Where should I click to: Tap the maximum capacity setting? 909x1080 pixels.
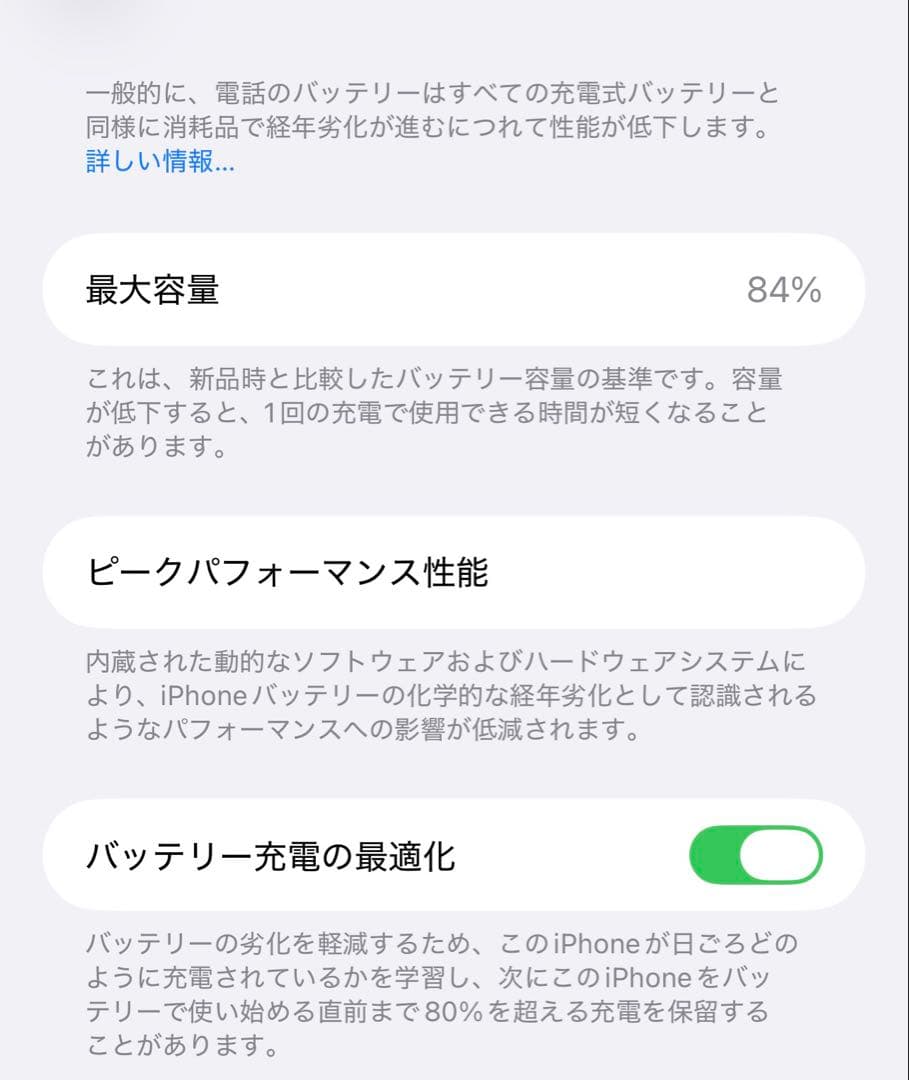[454, 291]
